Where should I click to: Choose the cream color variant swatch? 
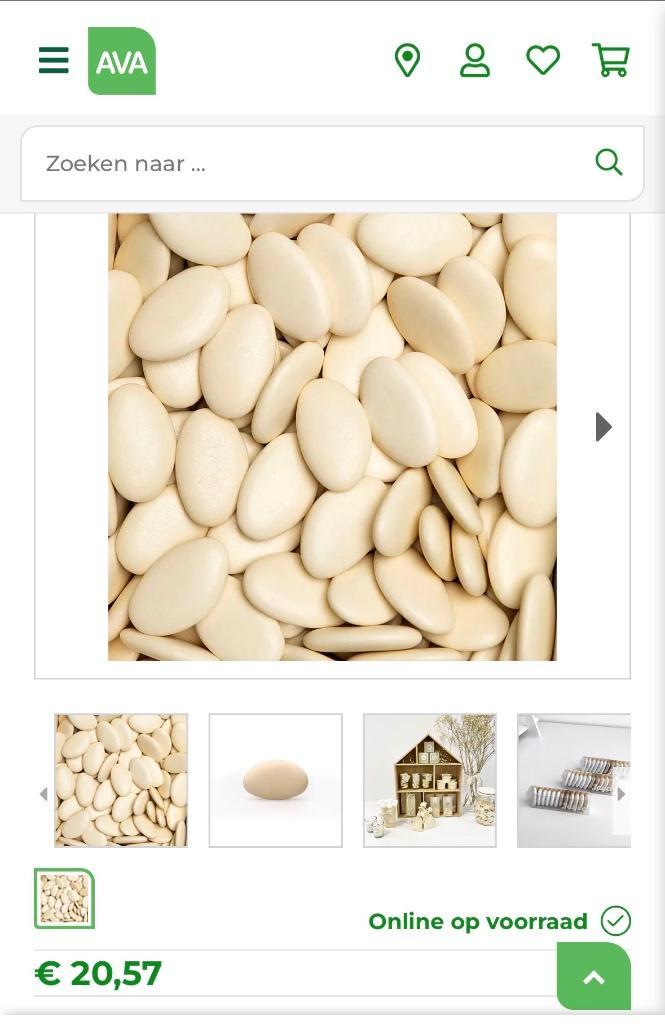(x=65, y=898)
